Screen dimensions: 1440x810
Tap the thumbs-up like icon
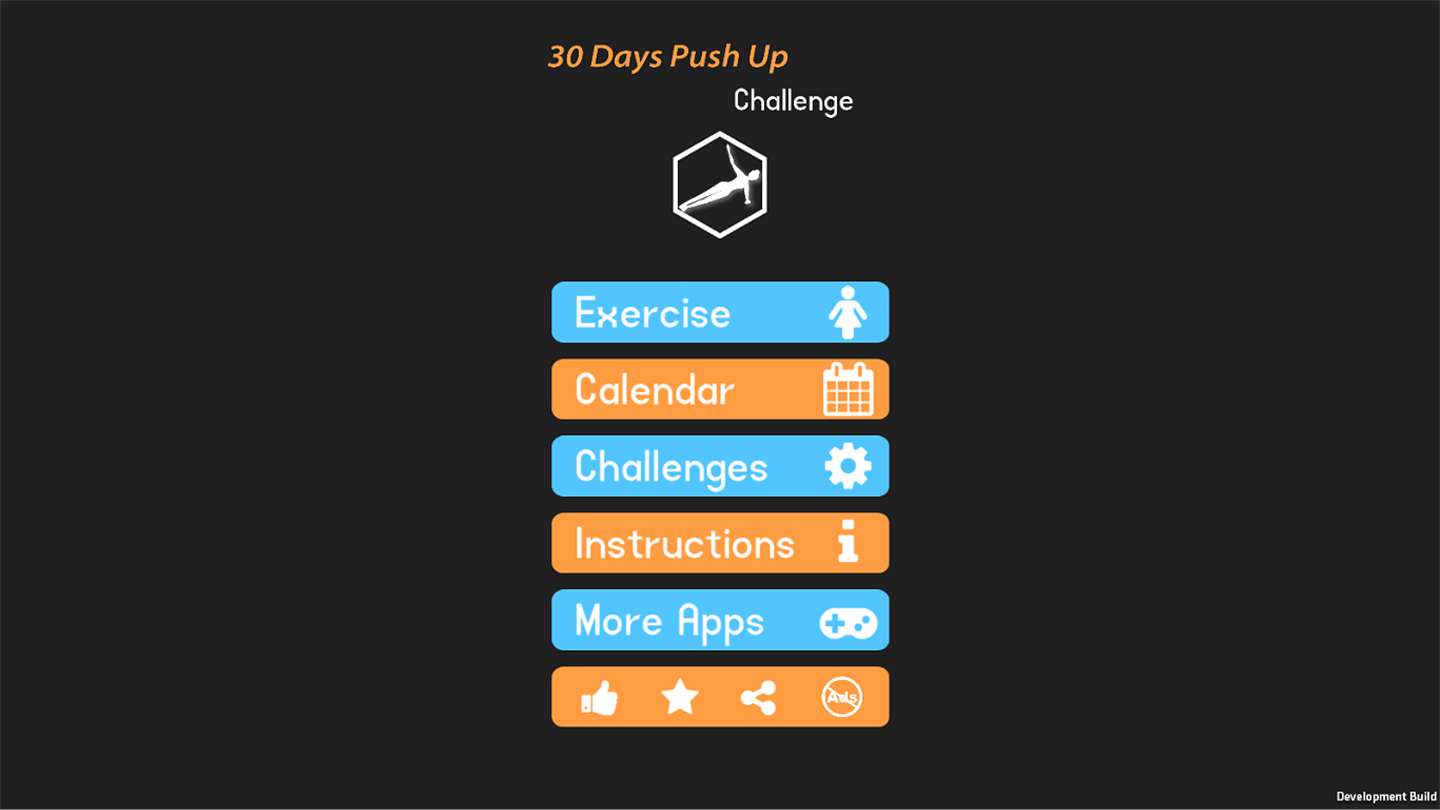[x=600, y=698]
